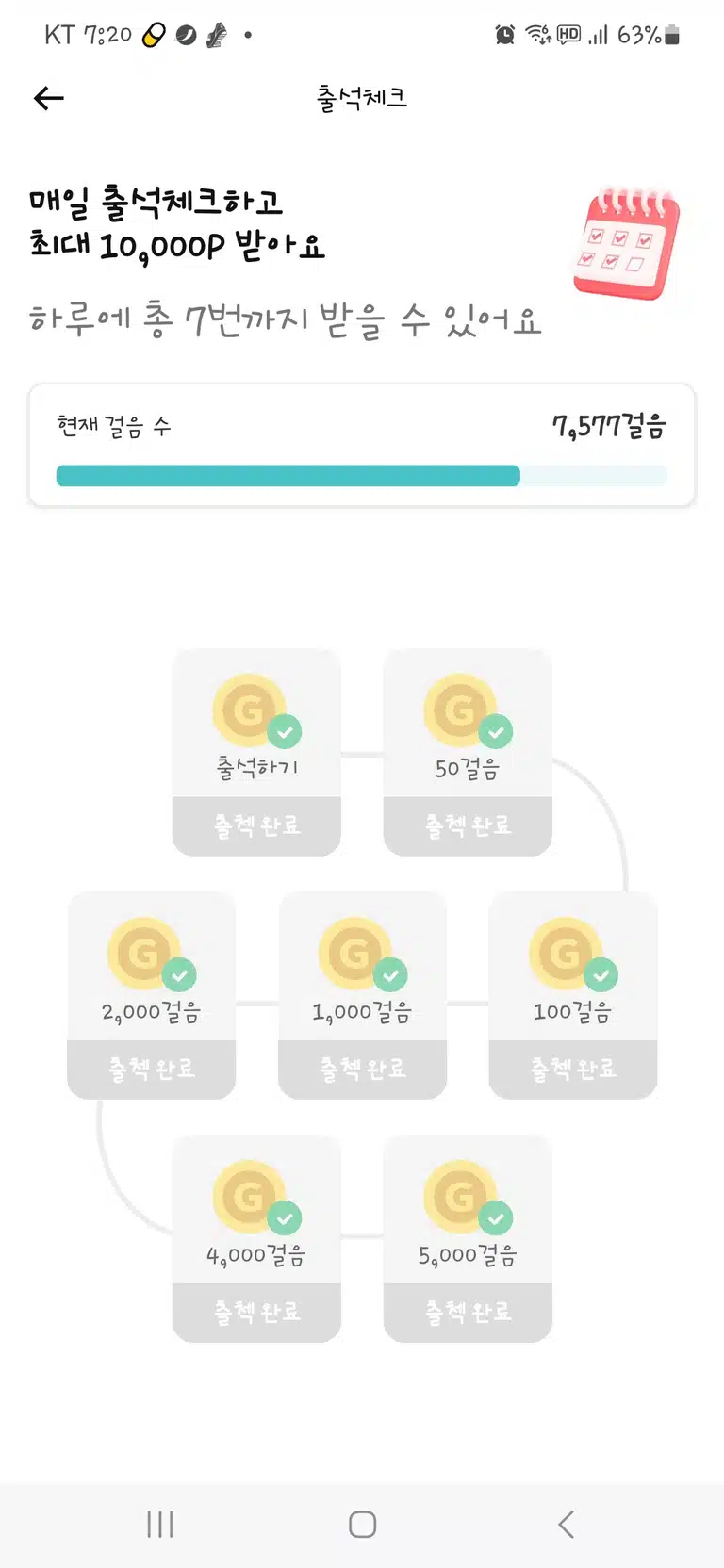Choose the 5,000걸음 reward card
724x1568 pixels.
468,1238
